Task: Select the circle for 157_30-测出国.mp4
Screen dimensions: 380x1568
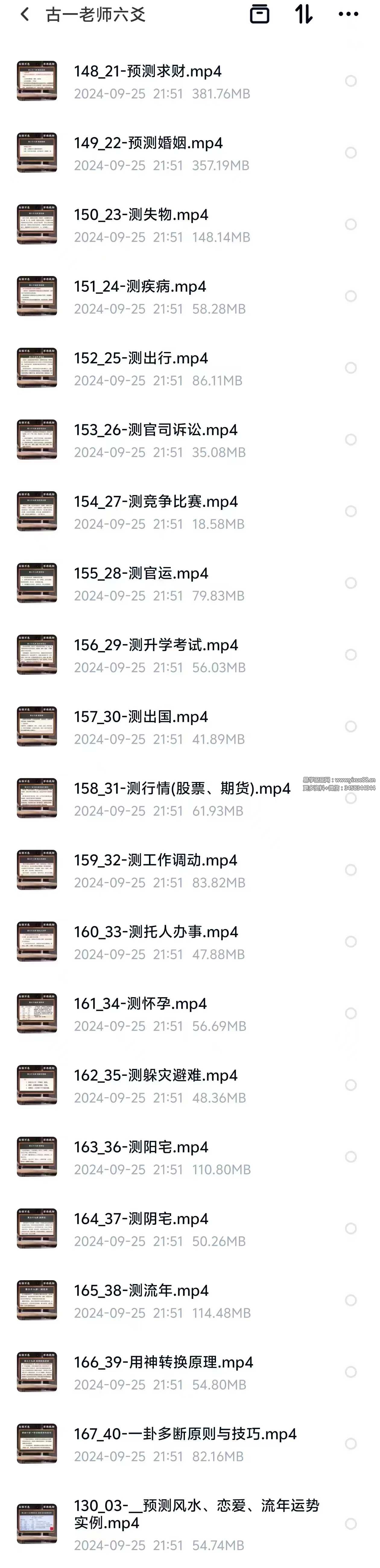Action: pos(351,726)
